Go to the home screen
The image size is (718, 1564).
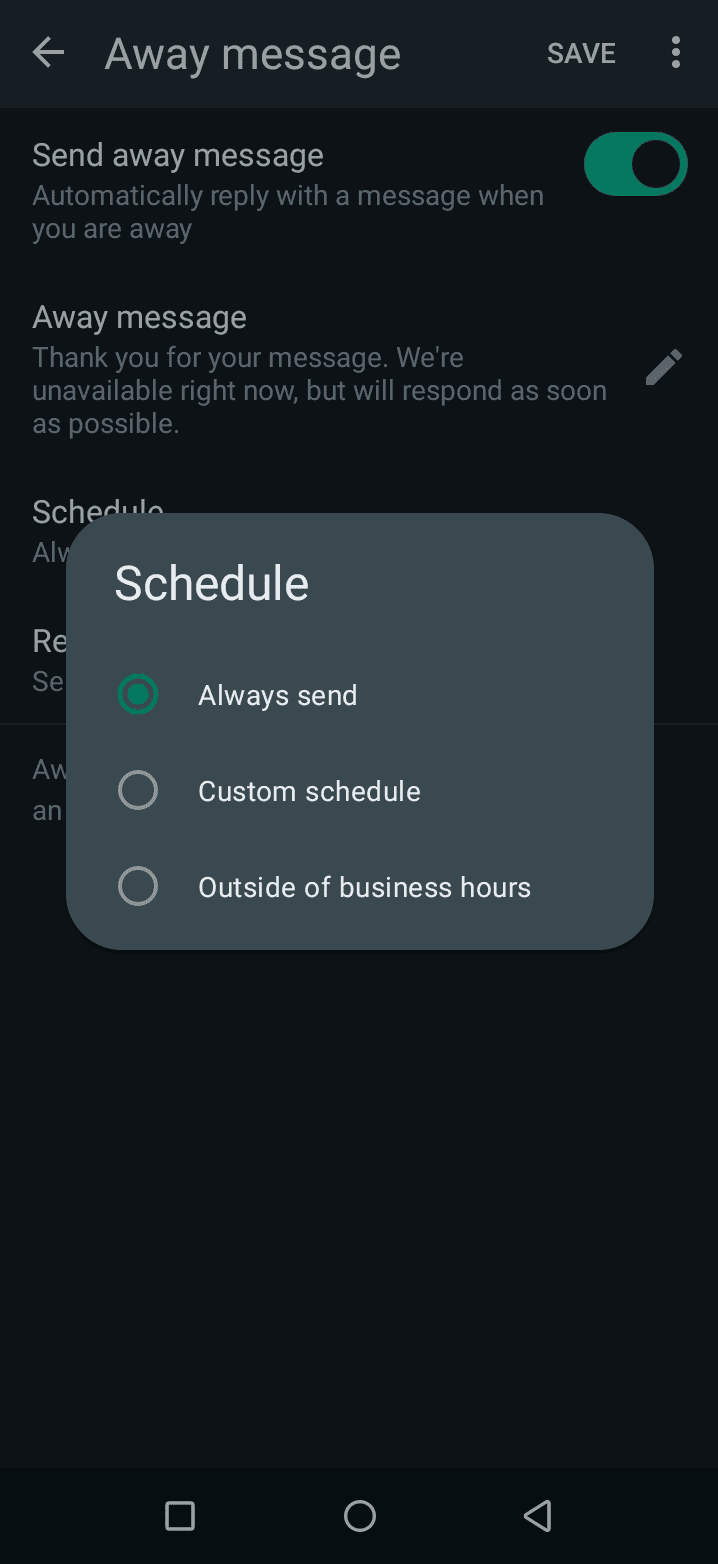[x=359, y=1516]
